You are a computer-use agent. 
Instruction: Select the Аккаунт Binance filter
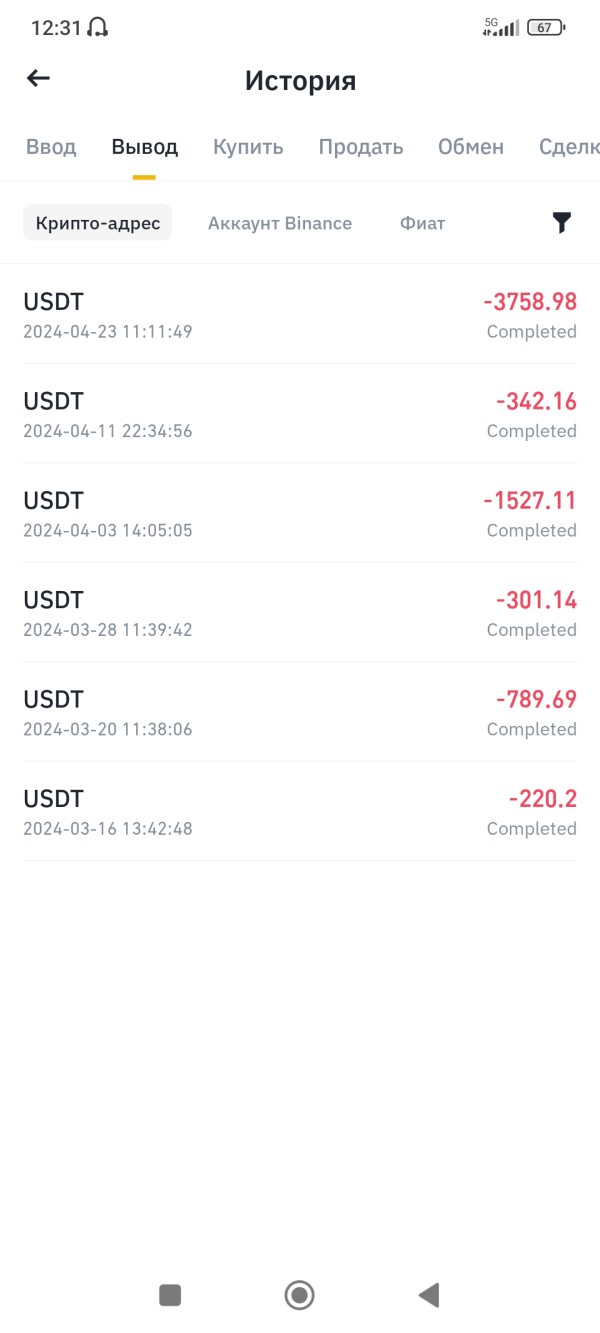280,223
